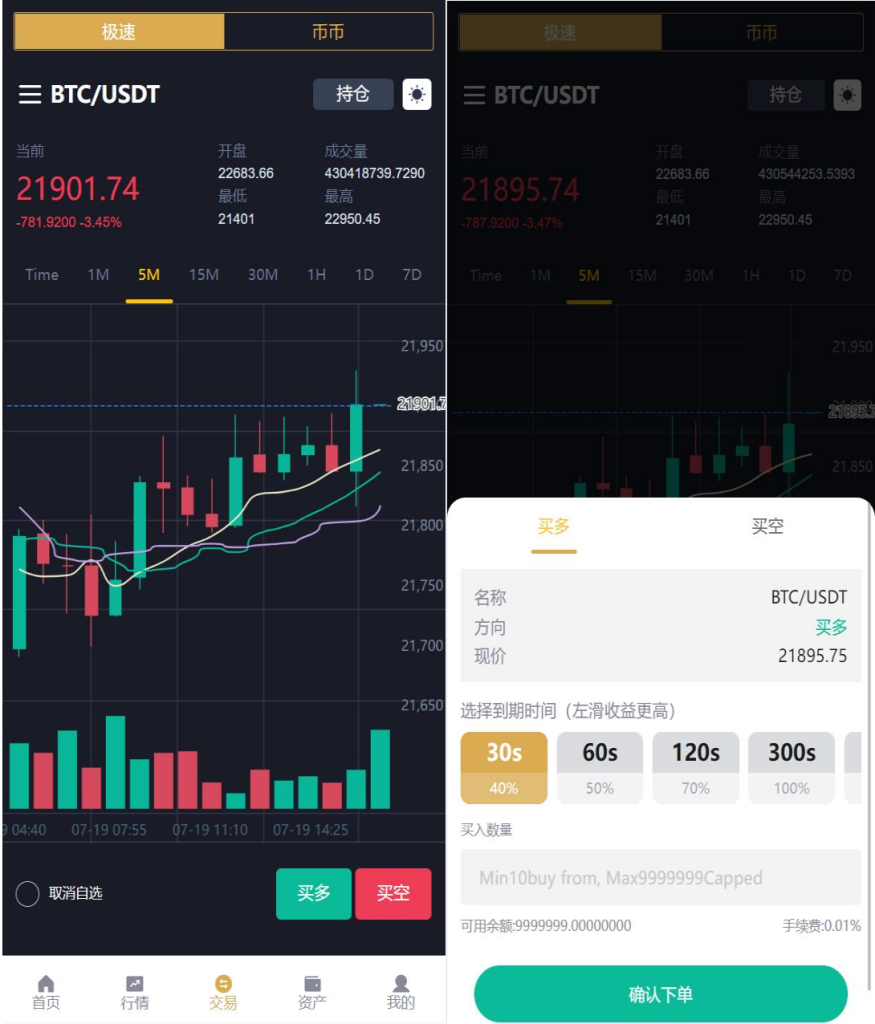Select the 30s 40% expiry option

(x=504, y=767)
